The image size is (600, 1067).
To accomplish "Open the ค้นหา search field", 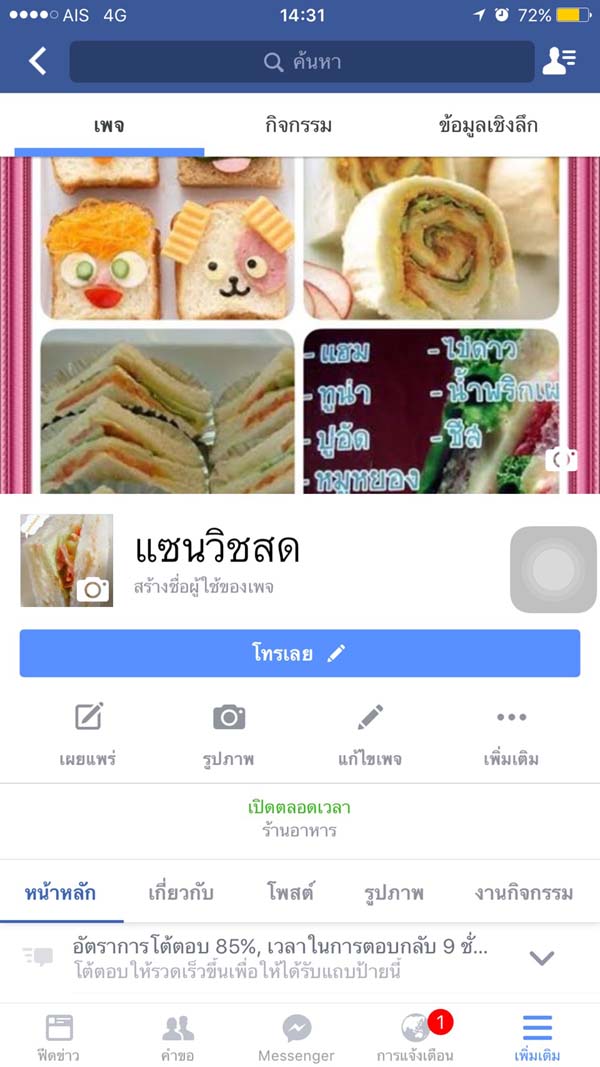I will pyautogui.click(x=302, y=62).
